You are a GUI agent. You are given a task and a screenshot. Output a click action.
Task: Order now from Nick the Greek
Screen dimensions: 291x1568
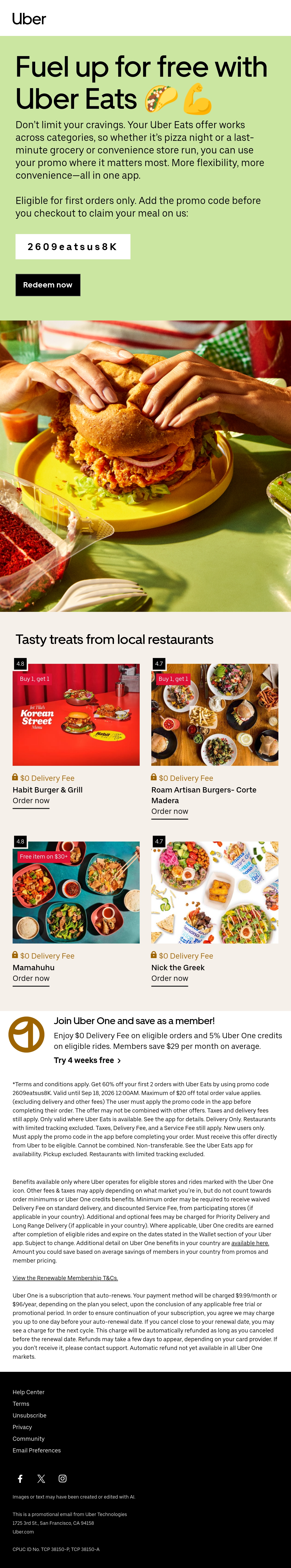click(170, 979)
